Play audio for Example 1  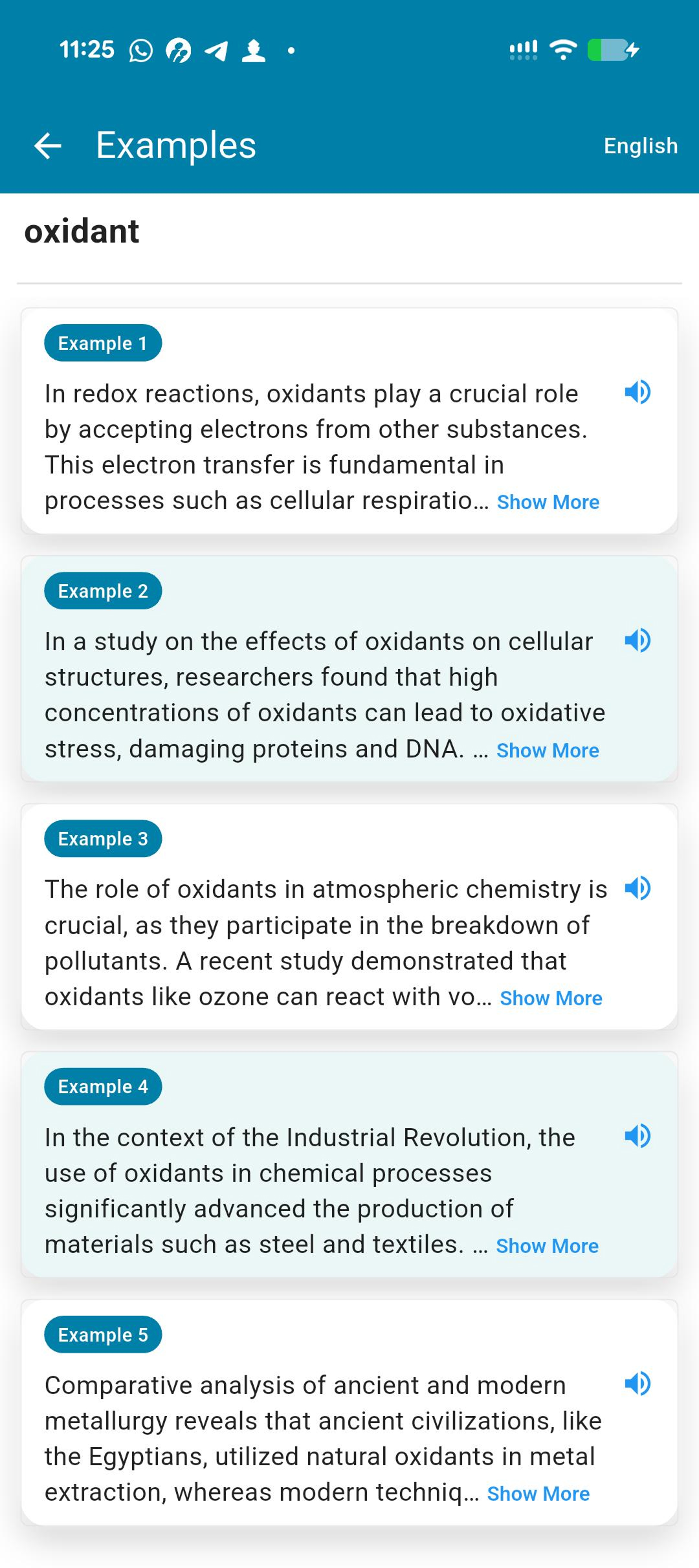638,392
